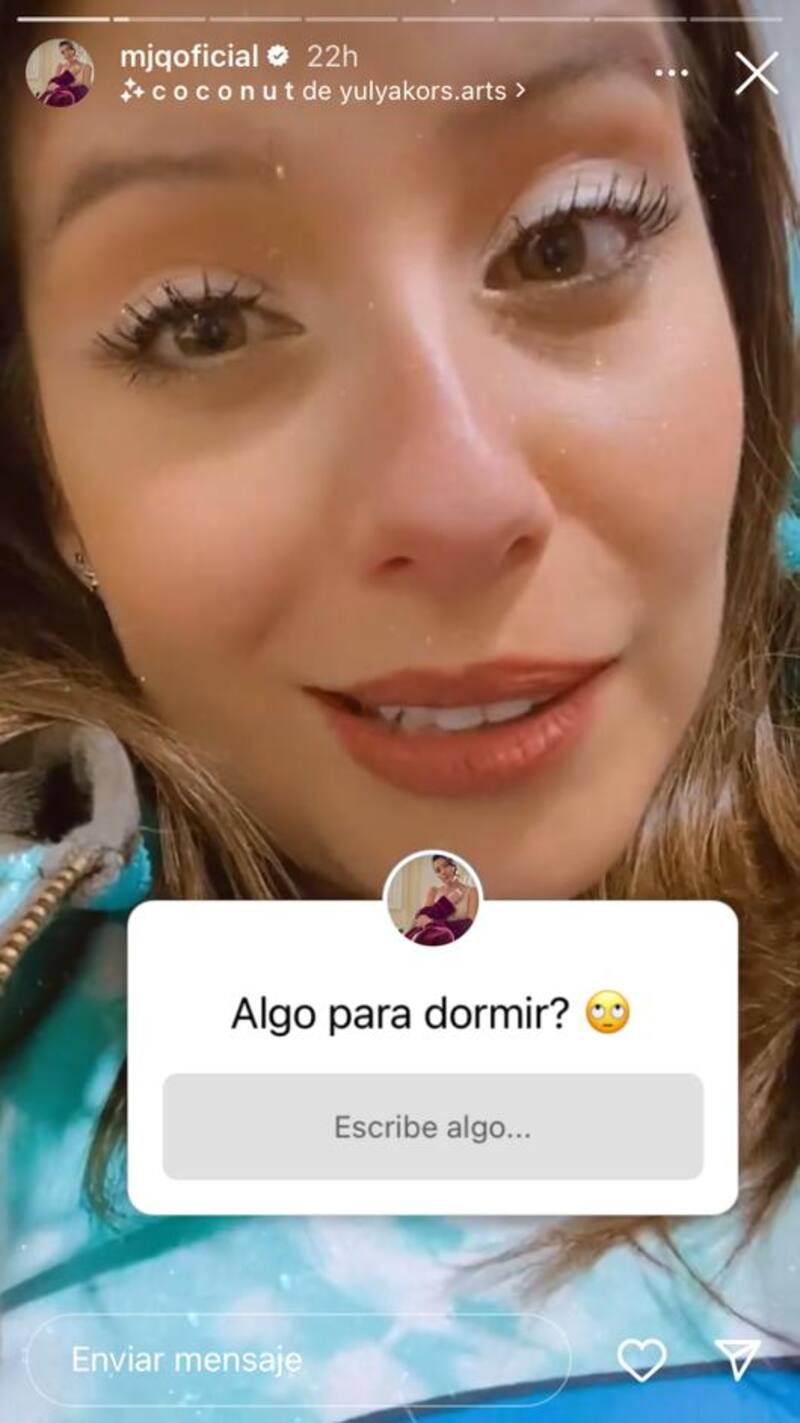The height and width of the screenshot is (1423, 800).
Task: Open the coconut effect by yulyakors.arts
Action: click(x=322, y=91)
